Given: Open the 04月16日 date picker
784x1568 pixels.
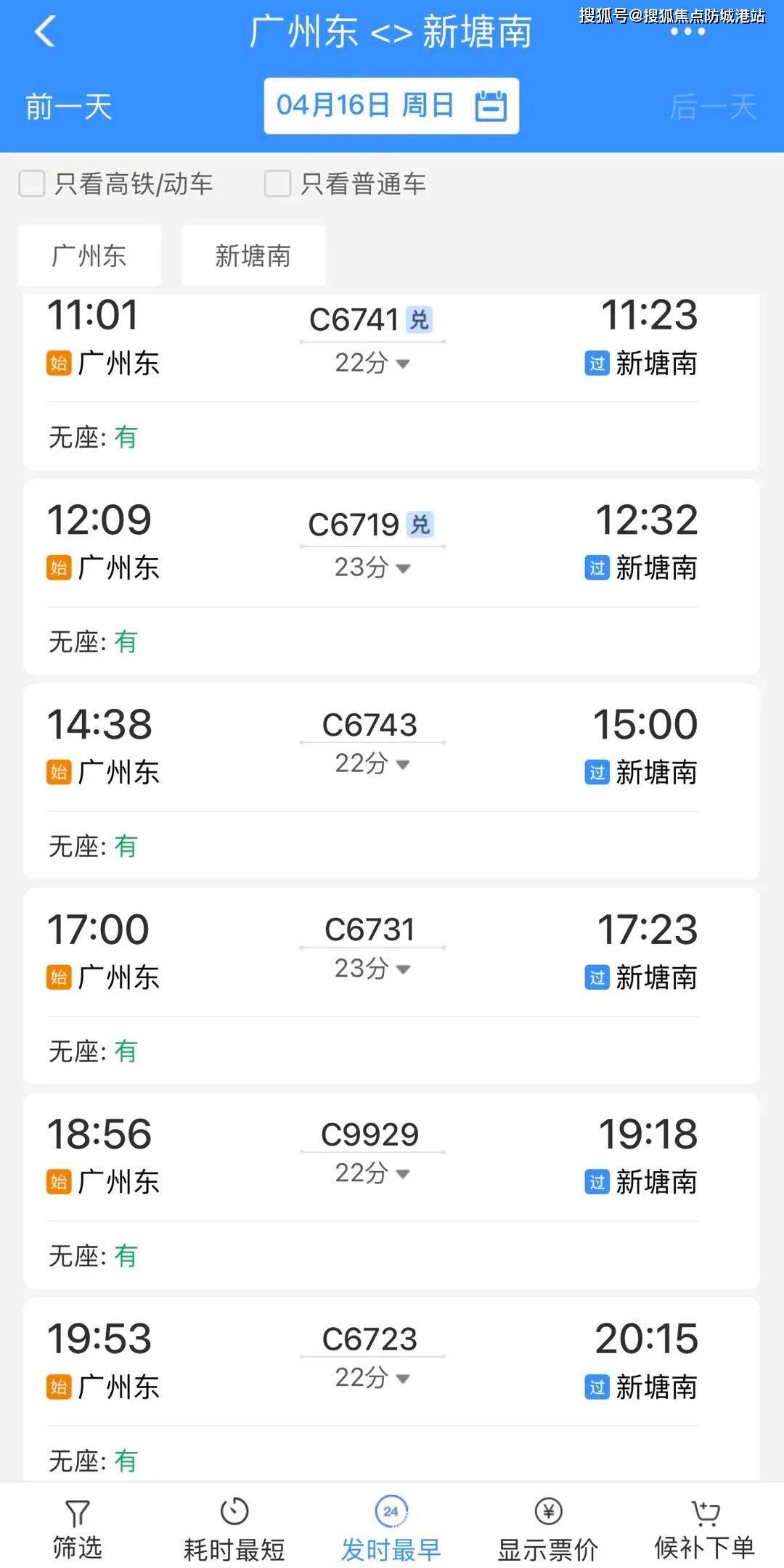Looking at the screenshot, I should click(x=391, y=106).
